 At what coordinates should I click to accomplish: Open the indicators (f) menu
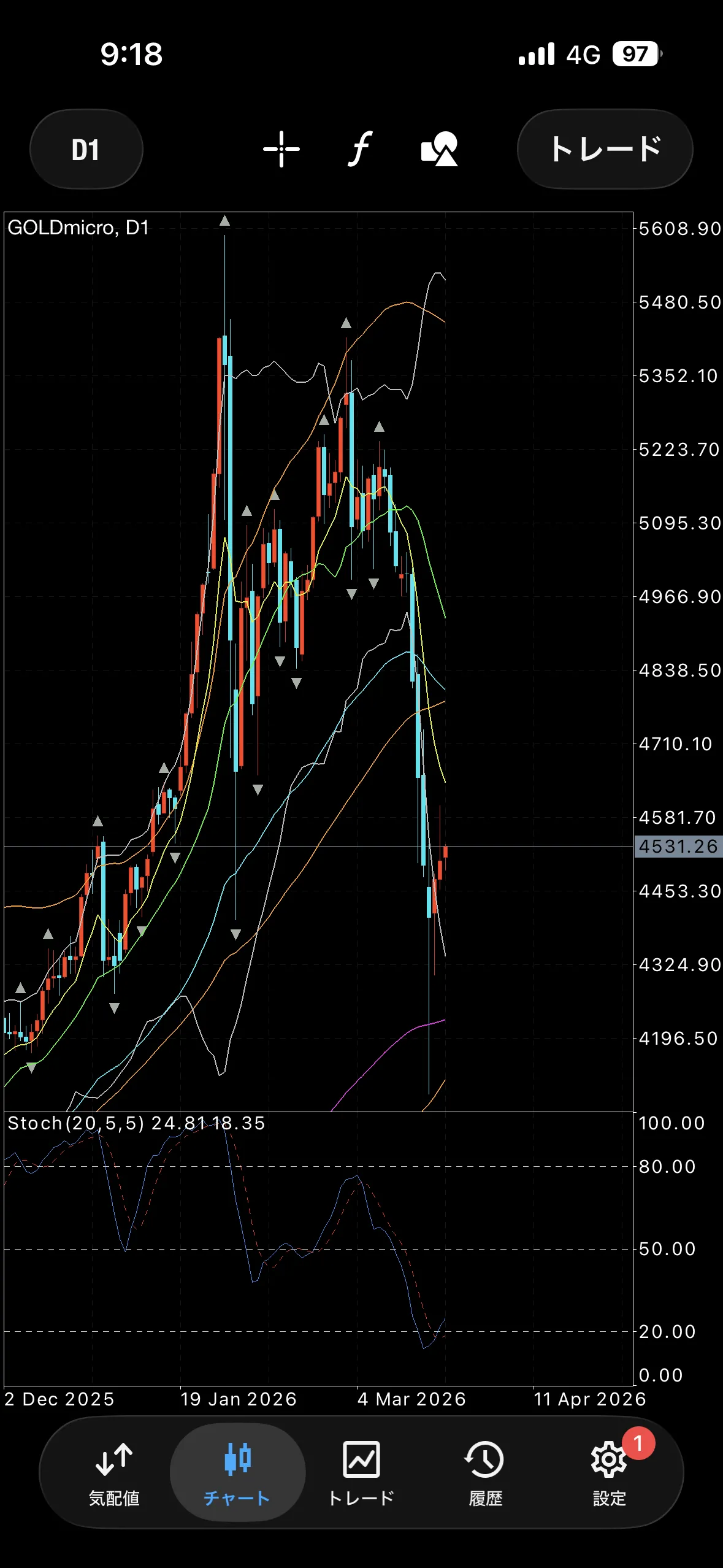[361, 149]
